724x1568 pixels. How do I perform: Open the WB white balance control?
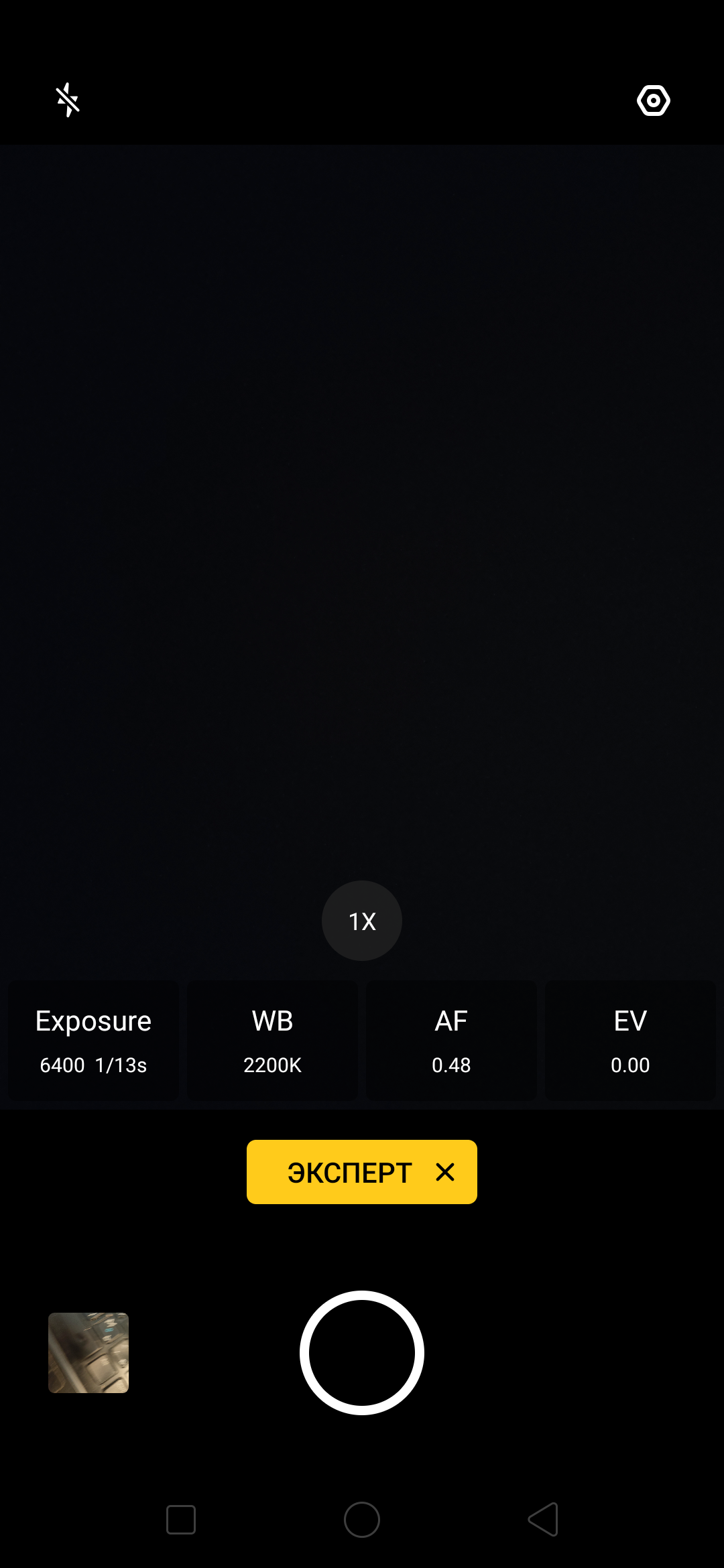[x=272, y=1040]
